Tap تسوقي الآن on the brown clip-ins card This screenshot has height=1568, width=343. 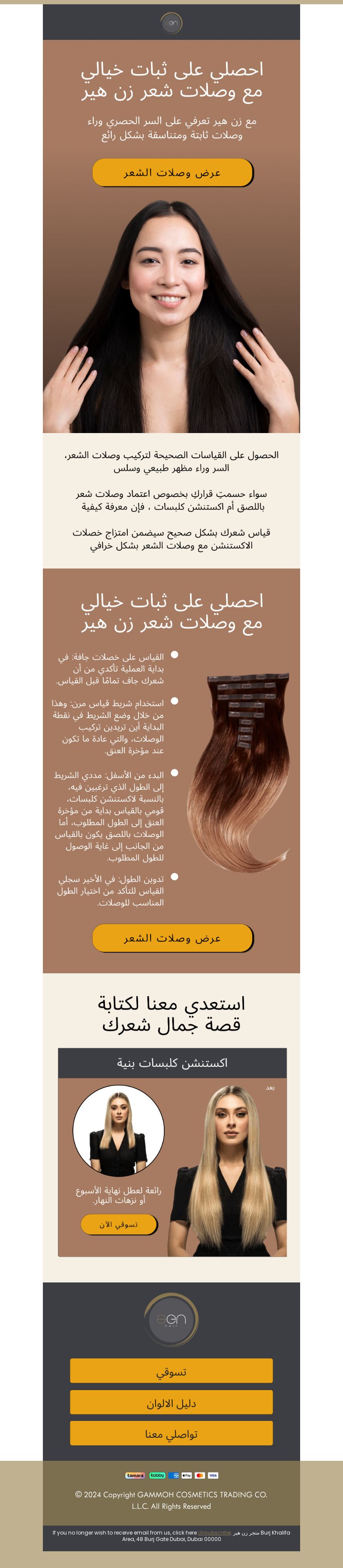pyautogui.click(x=119, y=1224)
